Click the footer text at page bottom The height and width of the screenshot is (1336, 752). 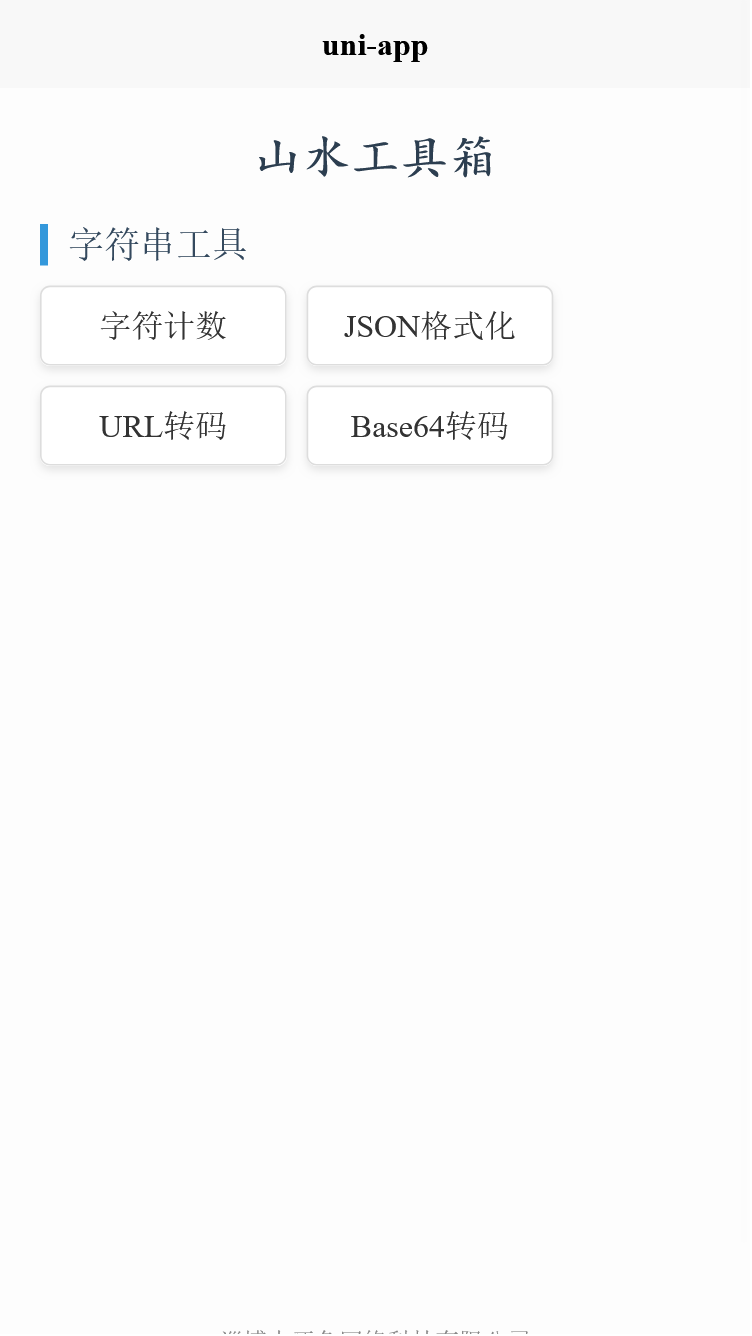(375, 1330)
